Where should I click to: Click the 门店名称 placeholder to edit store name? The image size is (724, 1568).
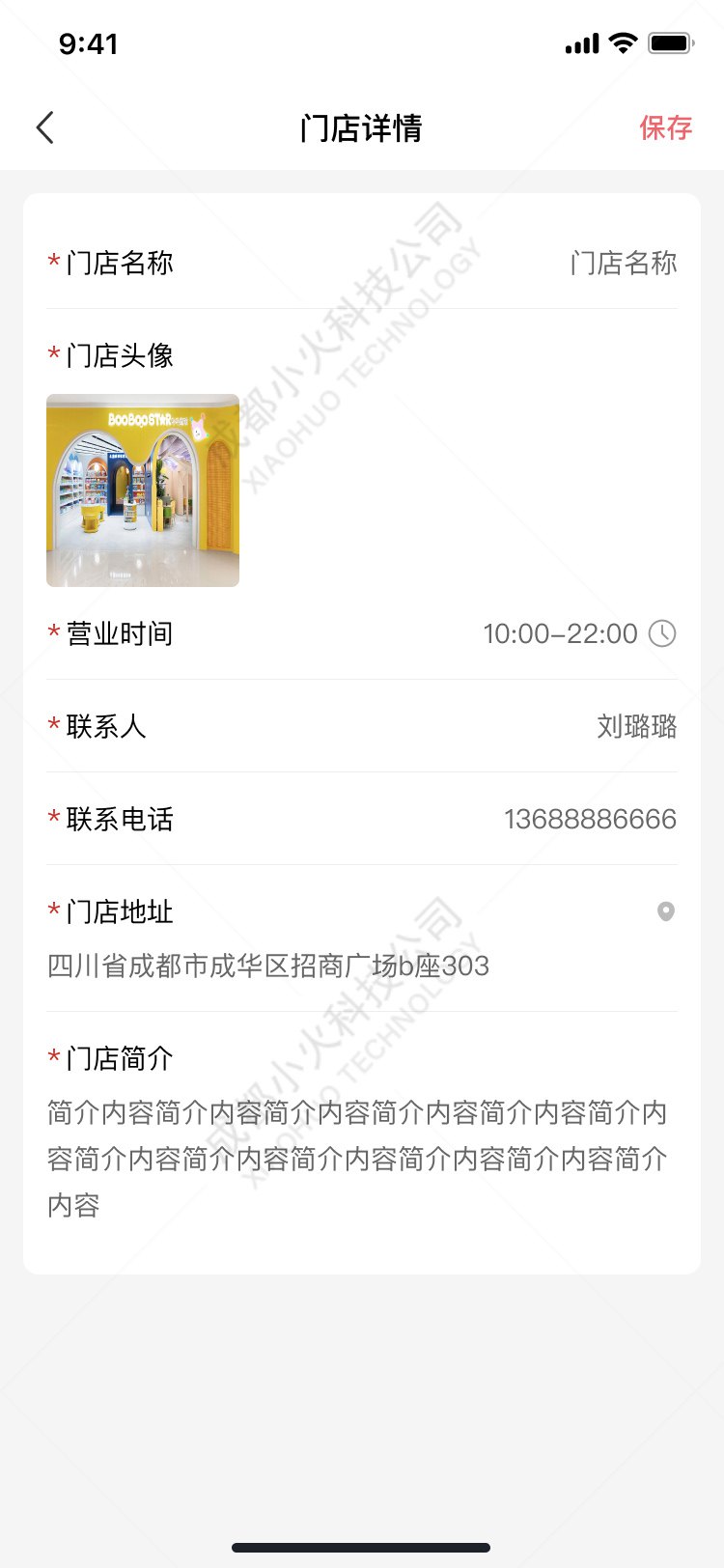625,264
